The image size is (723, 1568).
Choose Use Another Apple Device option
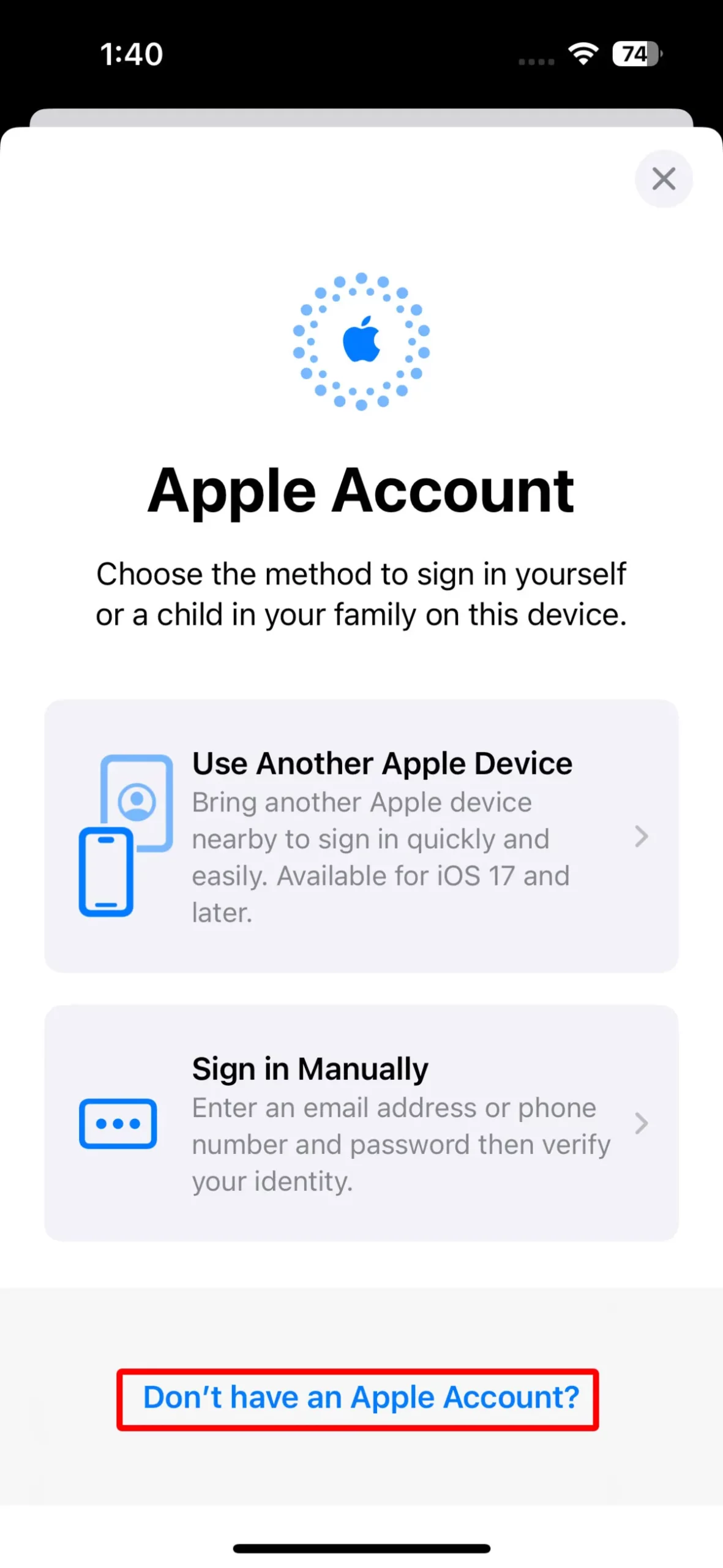click(361, 835)
